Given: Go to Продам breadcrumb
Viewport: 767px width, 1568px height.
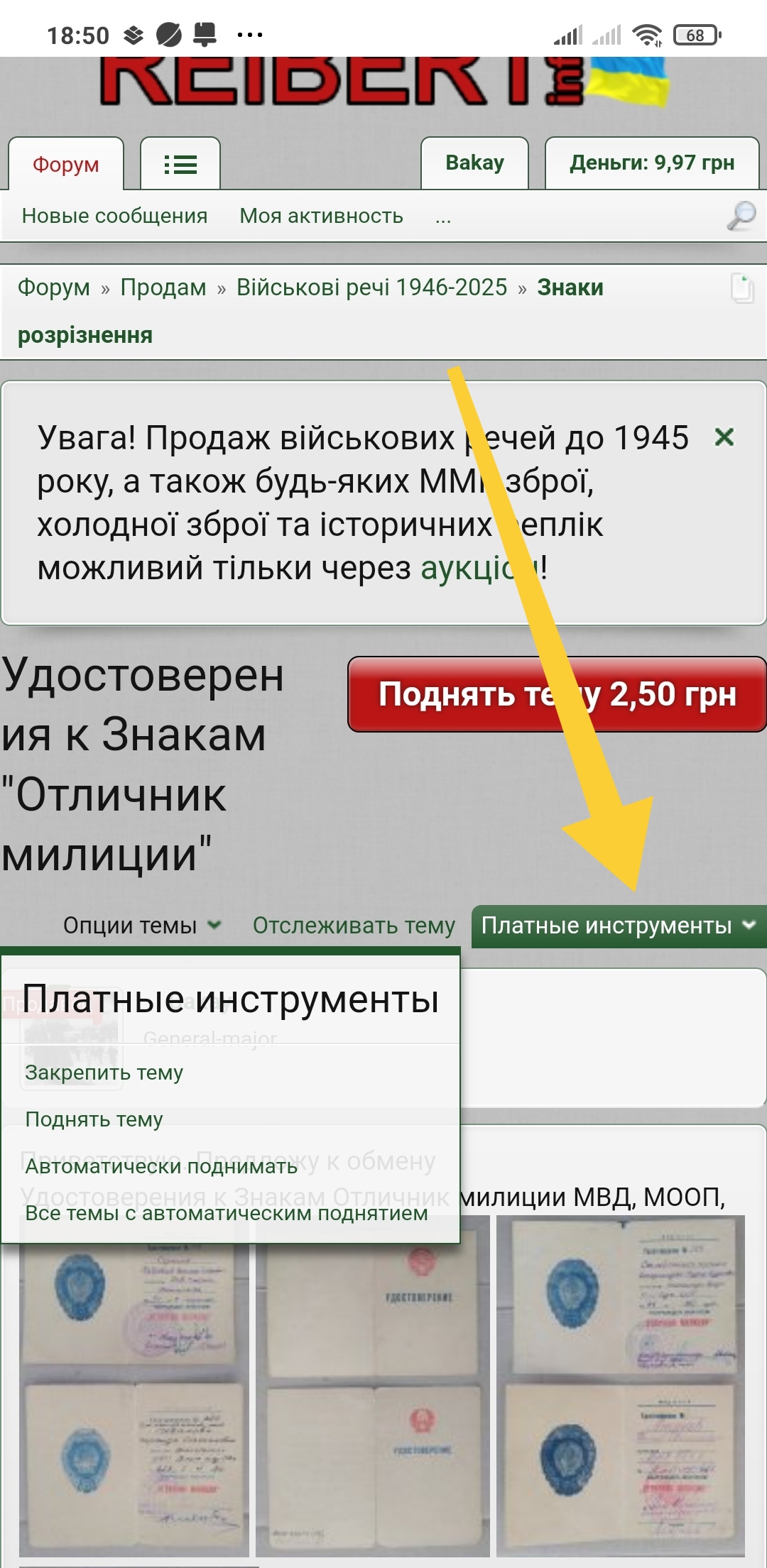Looking at the screenshot, I should [163, 287].
